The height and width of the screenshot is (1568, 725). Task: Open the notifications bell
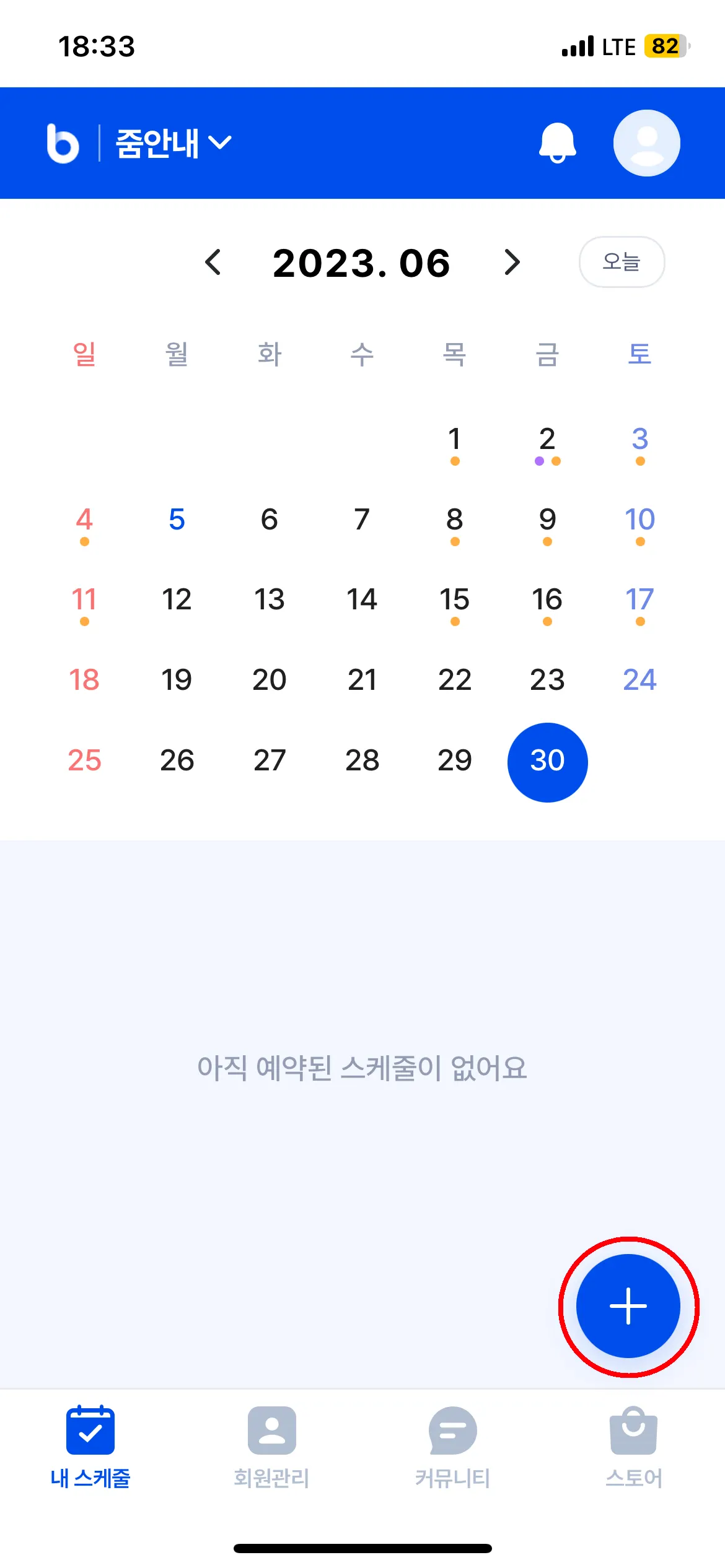click(x=557, y=142)
